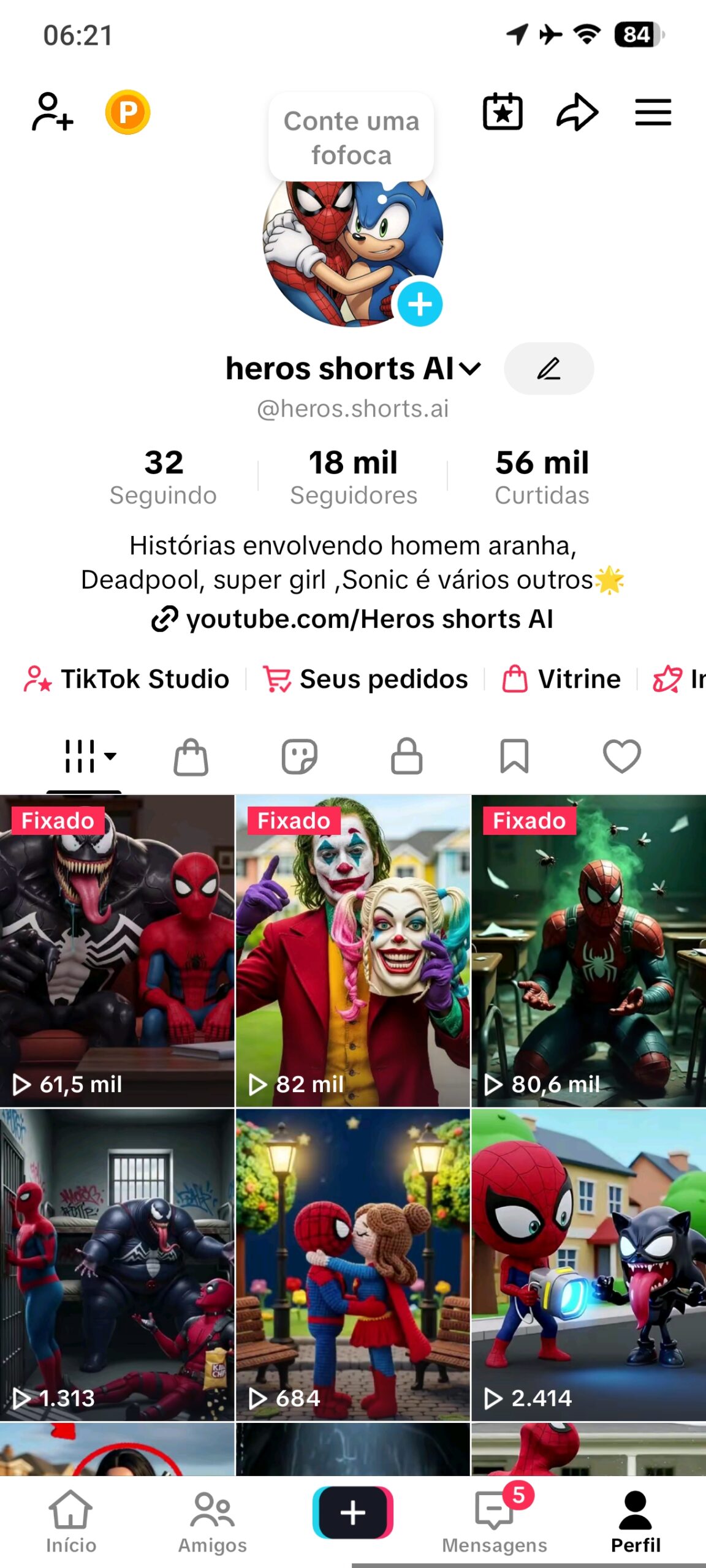Image resolution: width=706 pixels, height=1568 pixels.
Task: Open Mensagens inbox
Action: tap(495, 1521)
